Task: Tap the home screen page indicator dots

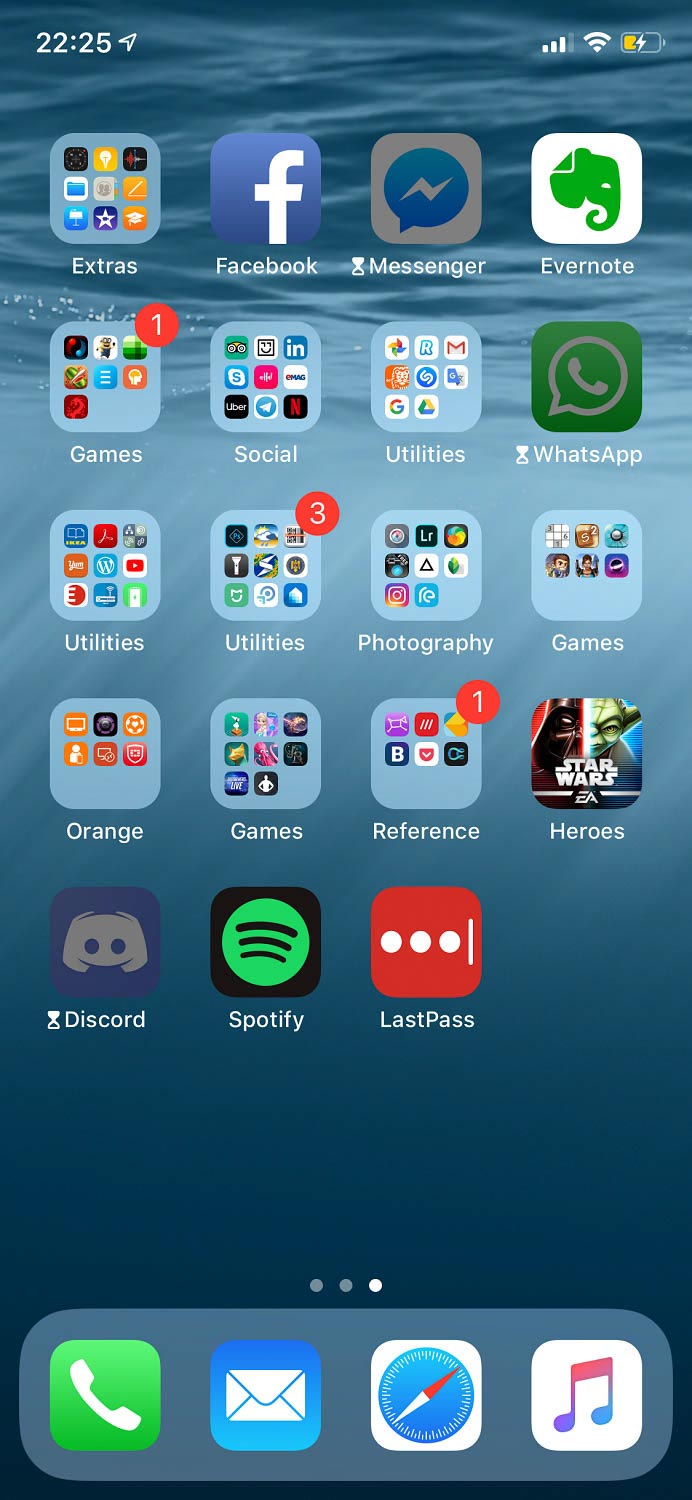Action: (x=346, y=1285)
